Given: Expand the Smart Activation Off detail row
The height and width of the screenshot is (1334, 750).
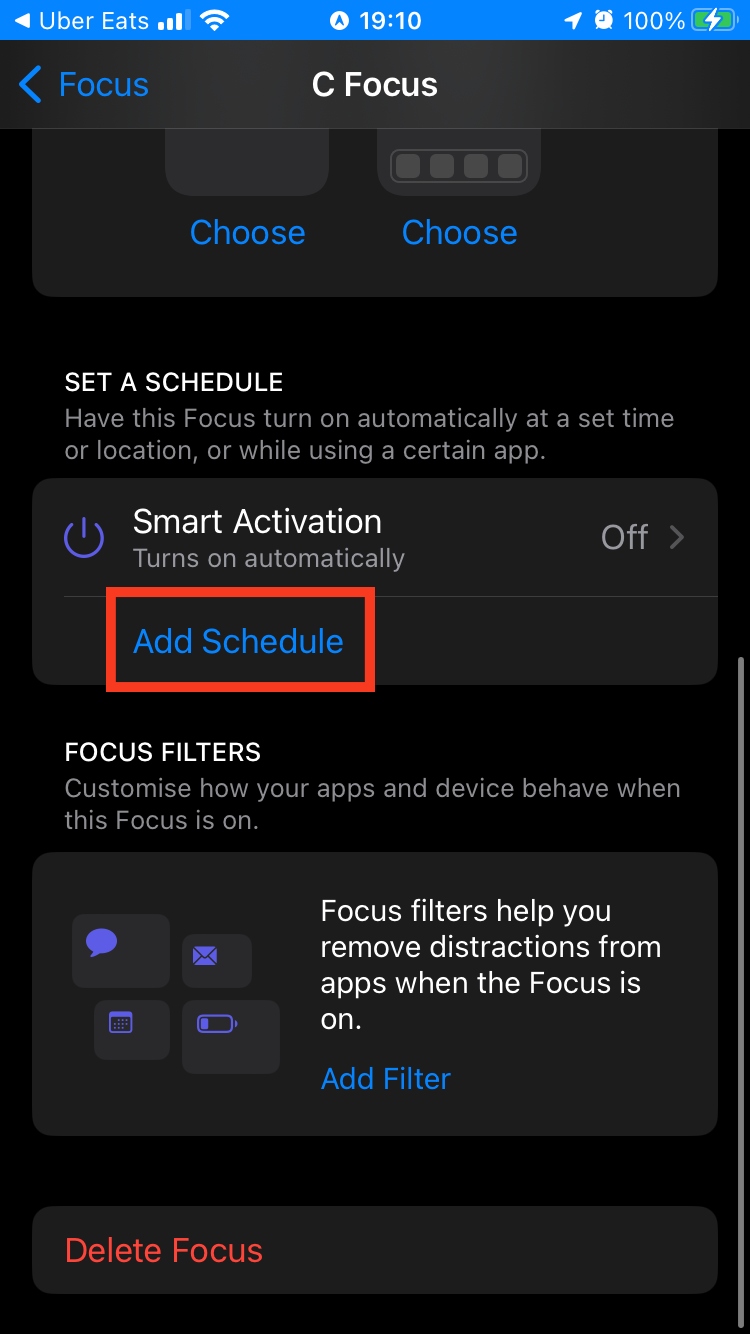Looking at the screenshot, I should pyautogui.click(x=623, y=537).
